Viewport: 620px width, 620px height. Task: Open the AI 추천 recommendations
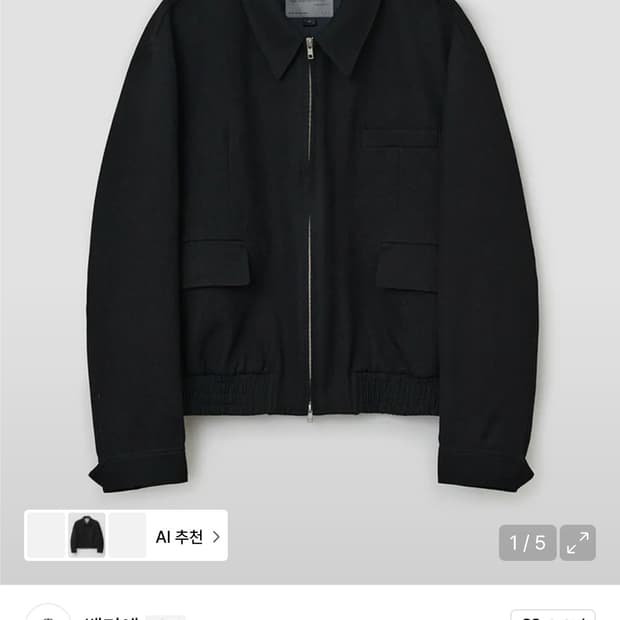[187, 537]
